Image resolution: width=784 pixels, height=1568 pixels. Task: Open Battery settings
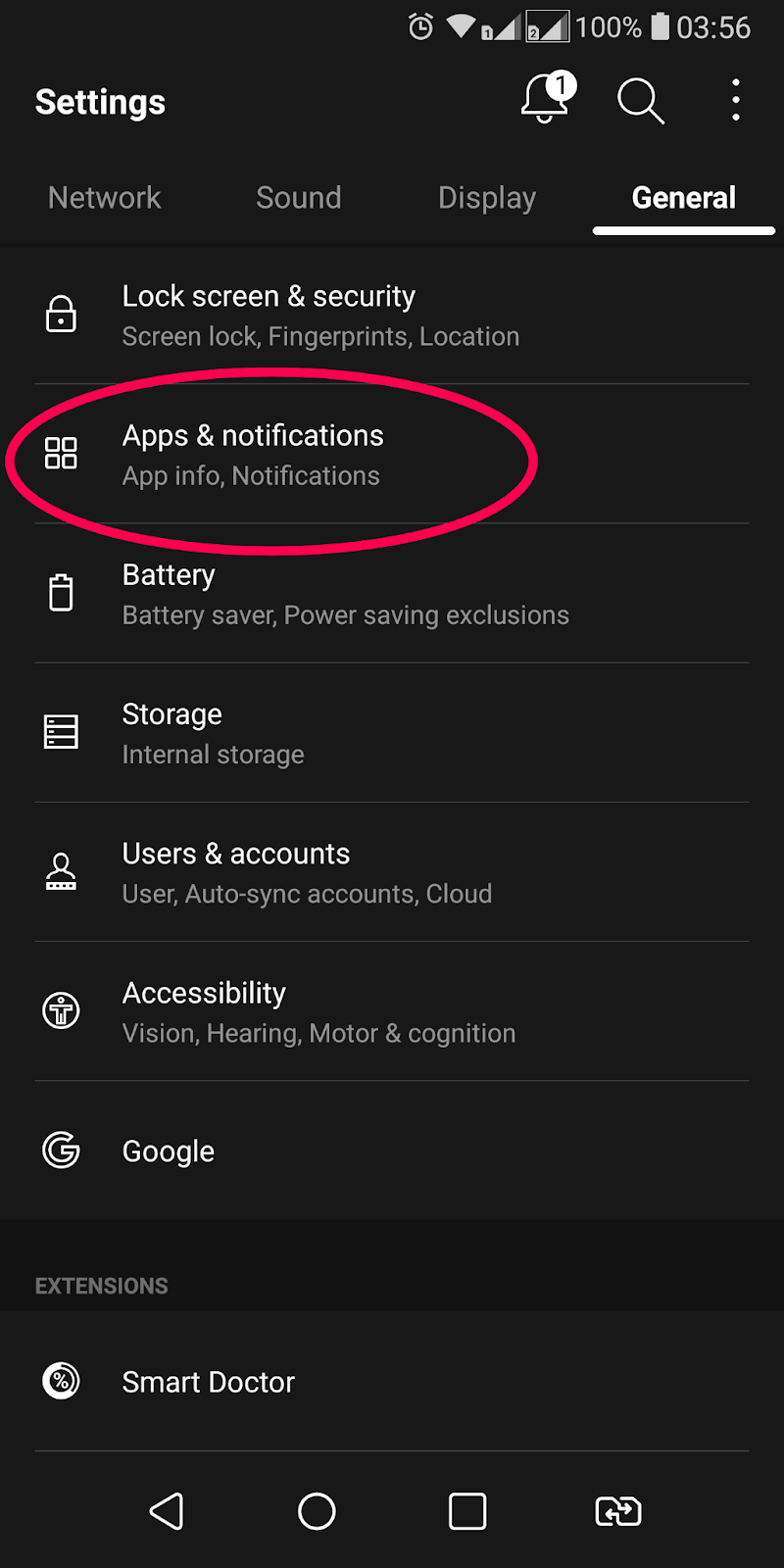click(392, 594)
